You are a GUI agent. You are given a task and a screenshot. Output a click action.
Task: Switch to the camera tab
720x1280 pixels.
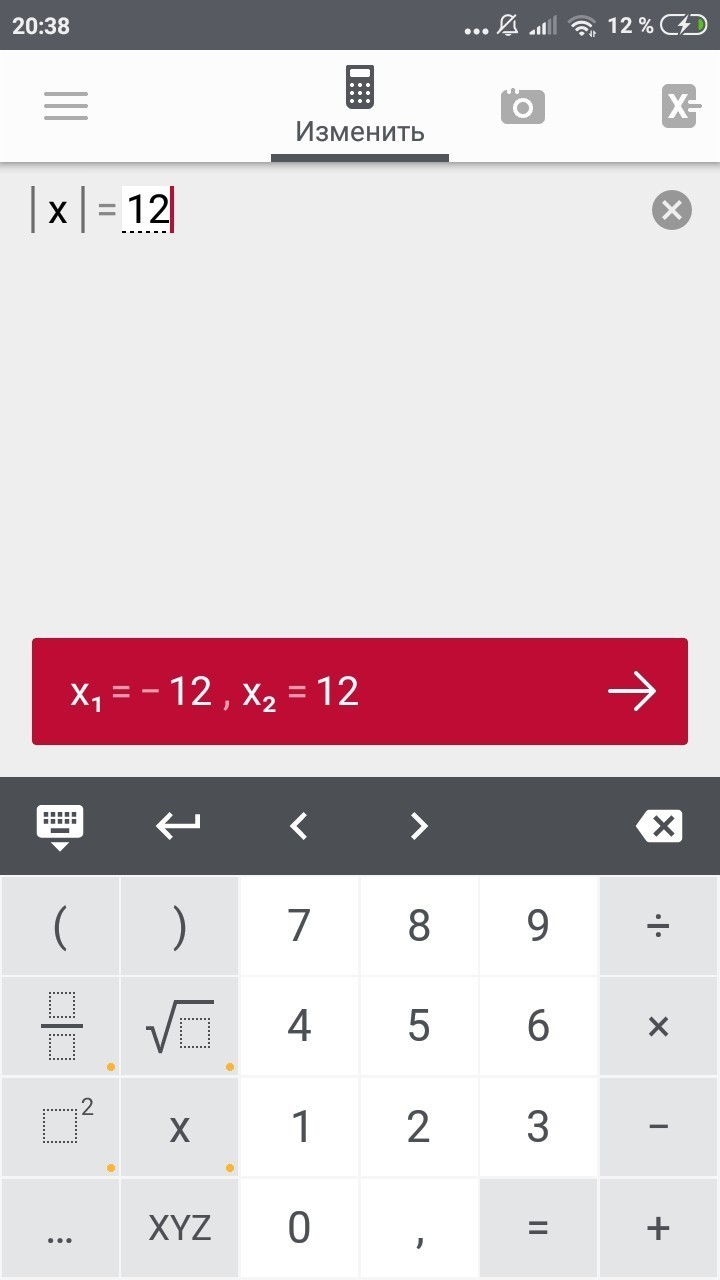522,106
